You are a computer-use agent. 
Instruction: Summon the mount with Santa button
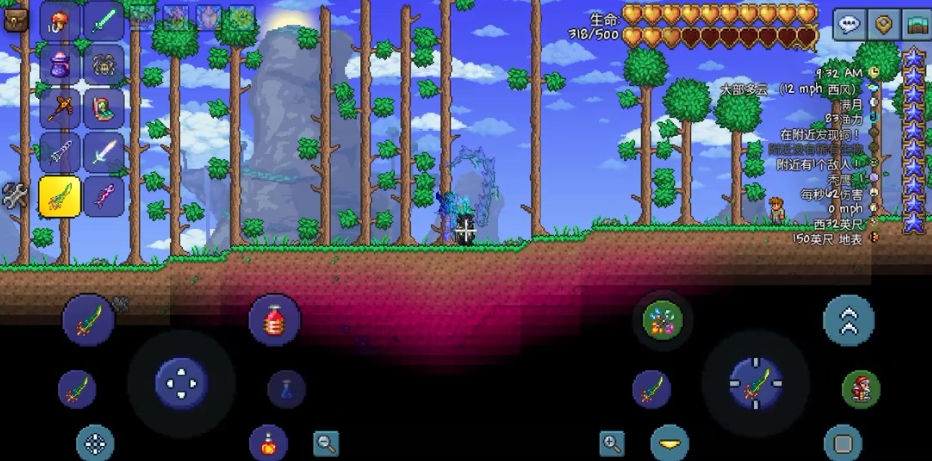coord(860,389)
